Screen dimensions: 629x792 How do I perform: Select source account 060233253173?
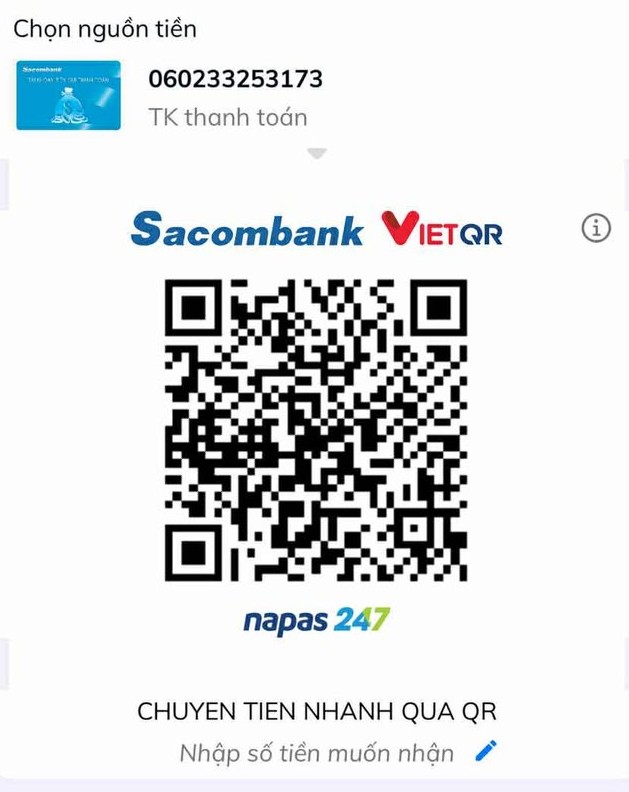point(235,79)
